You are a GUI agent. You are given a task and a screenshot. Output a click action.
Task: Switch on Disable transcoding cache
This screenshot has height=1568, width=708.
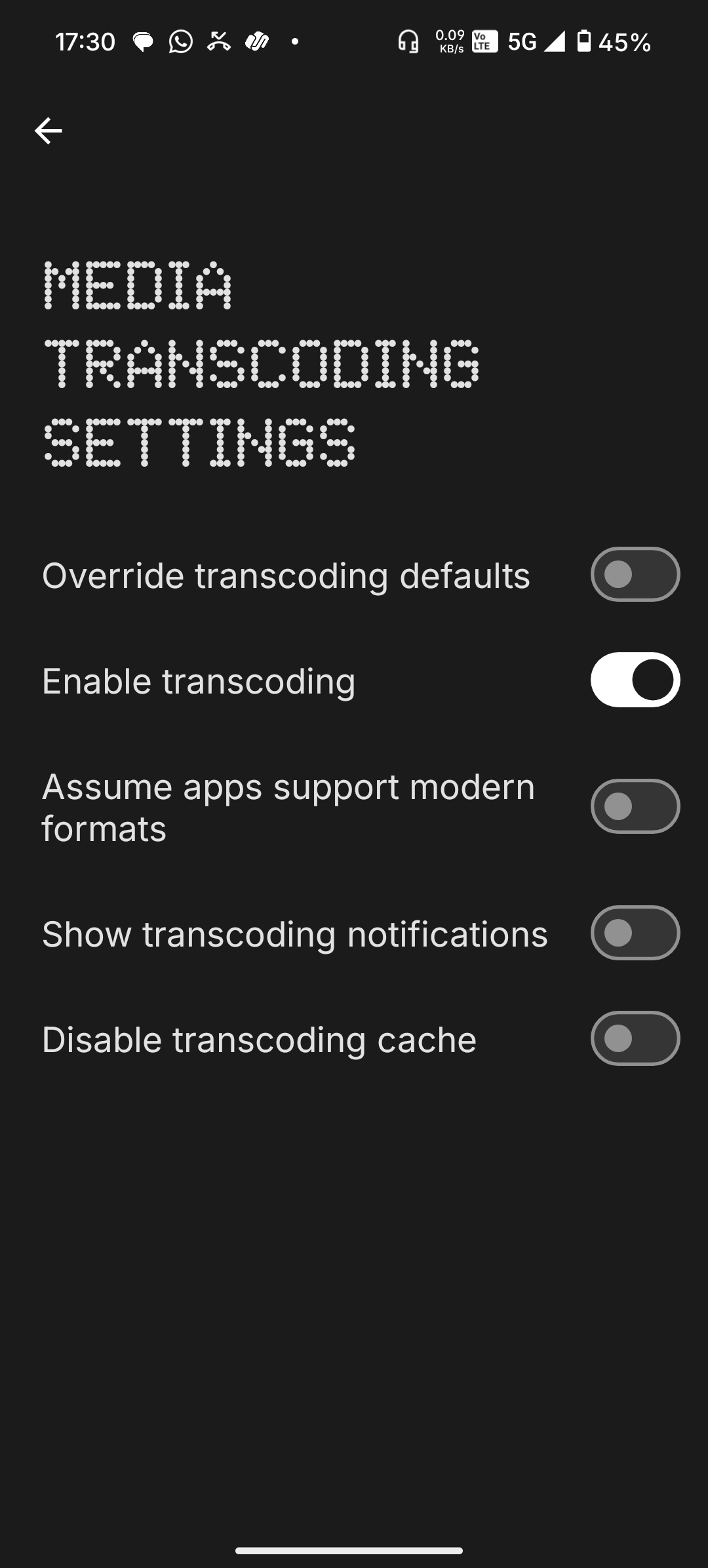[x=635, y=1038]
